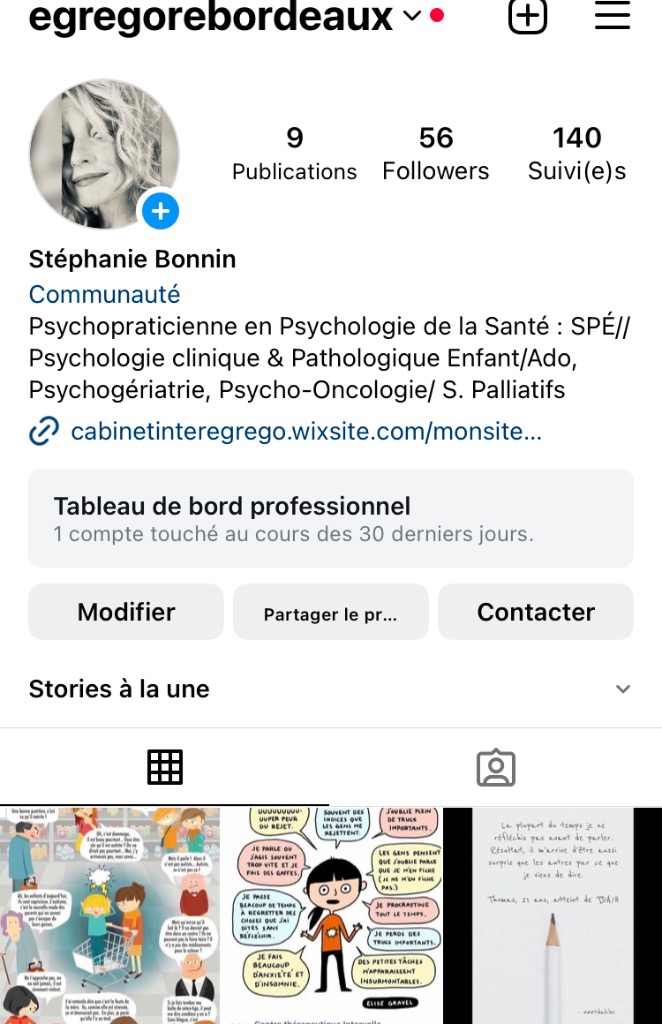Expand Stories à la une section
Screen dimensions: 662x1024
pyautogui.click(x=622, y=689)
